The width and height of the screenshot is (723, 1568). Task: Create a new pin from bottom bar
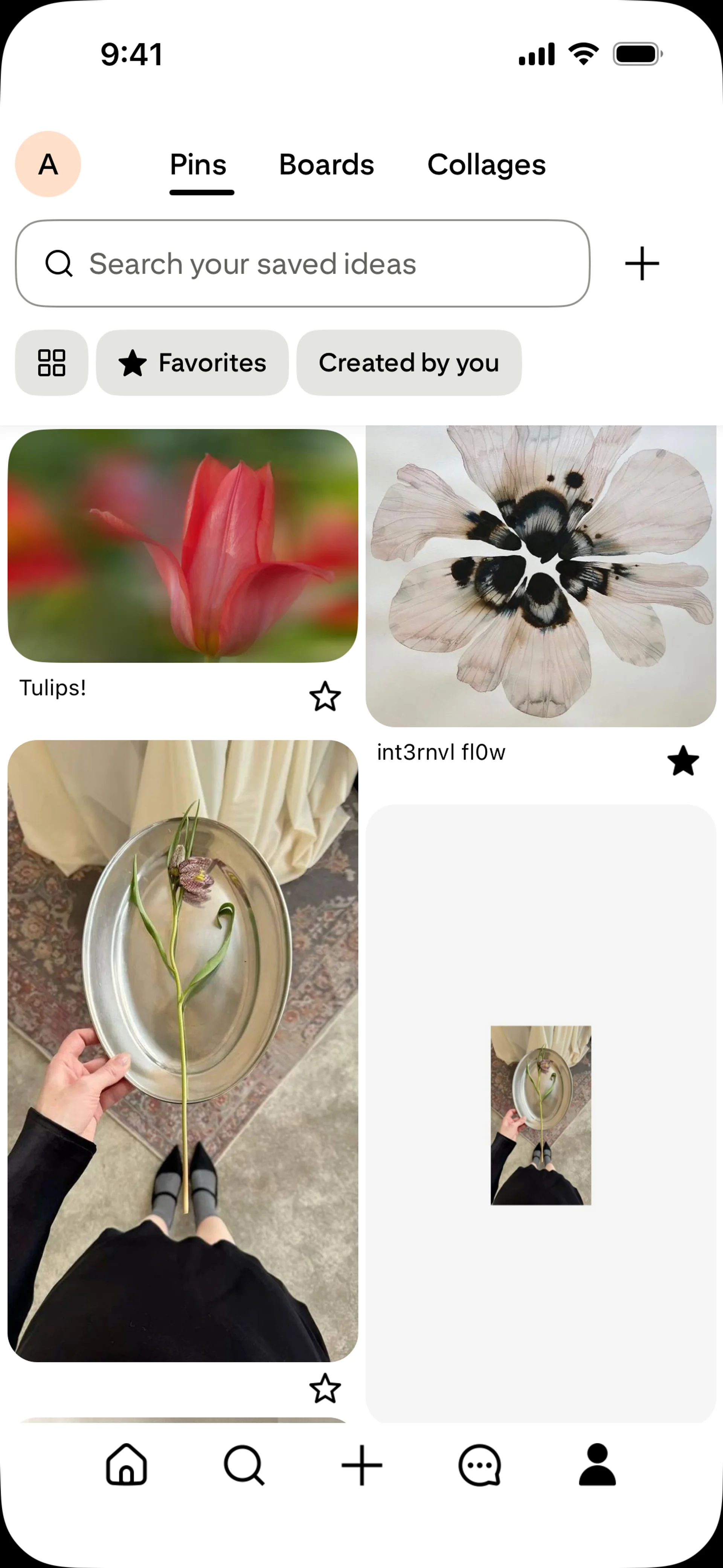tap(361, 1465)
